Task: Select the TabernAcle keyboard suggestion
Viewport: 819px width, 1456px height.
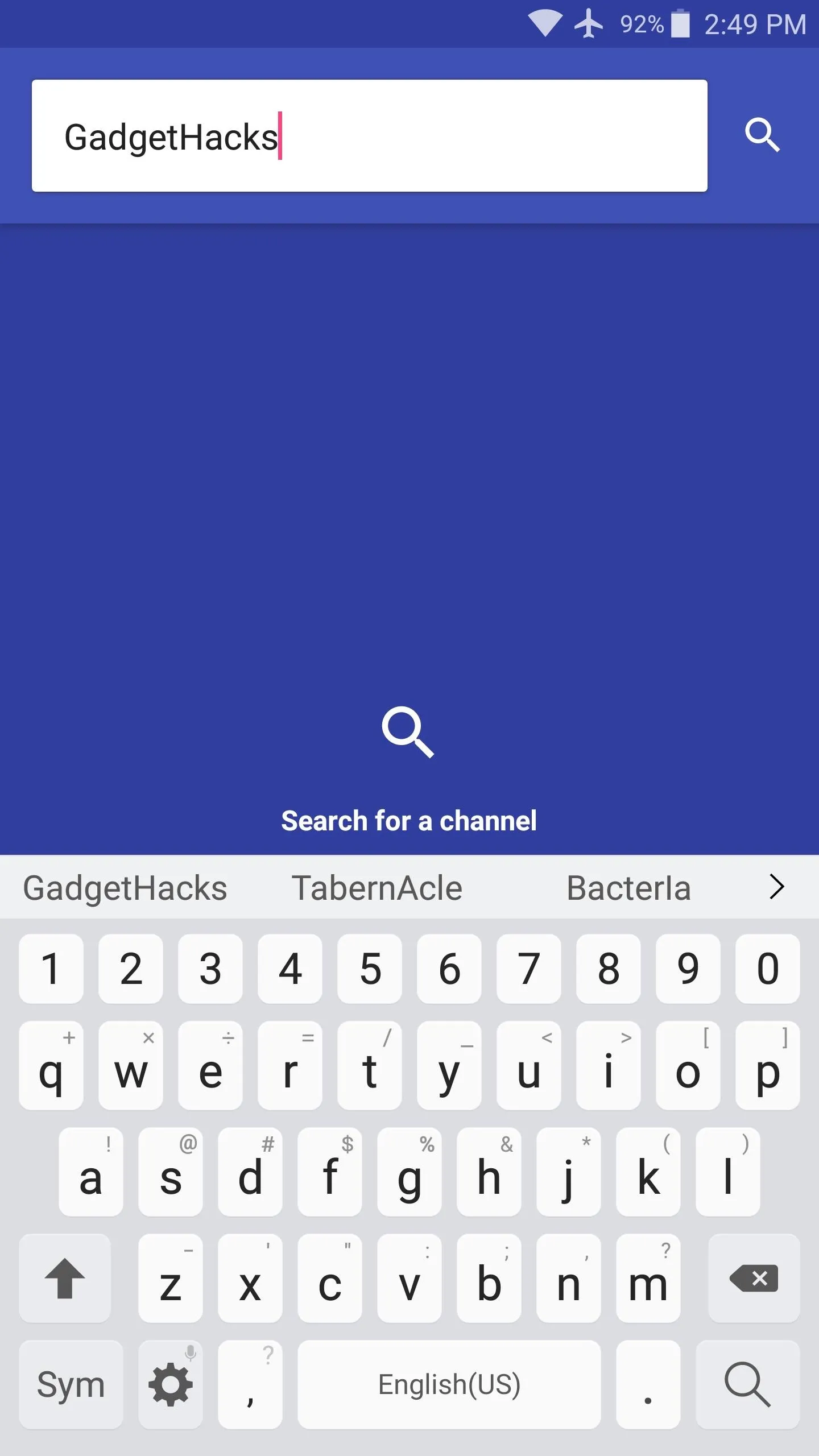Action: [377, 888]
